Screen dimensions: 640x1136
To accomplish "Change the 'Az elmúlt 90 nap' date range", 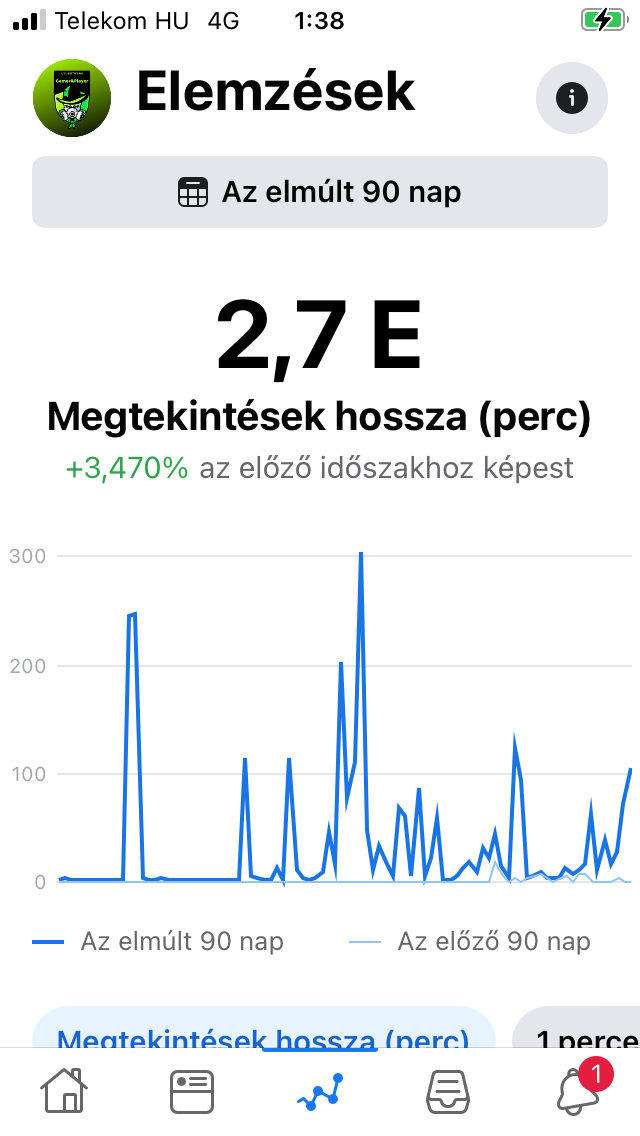I will click(320, 192).
